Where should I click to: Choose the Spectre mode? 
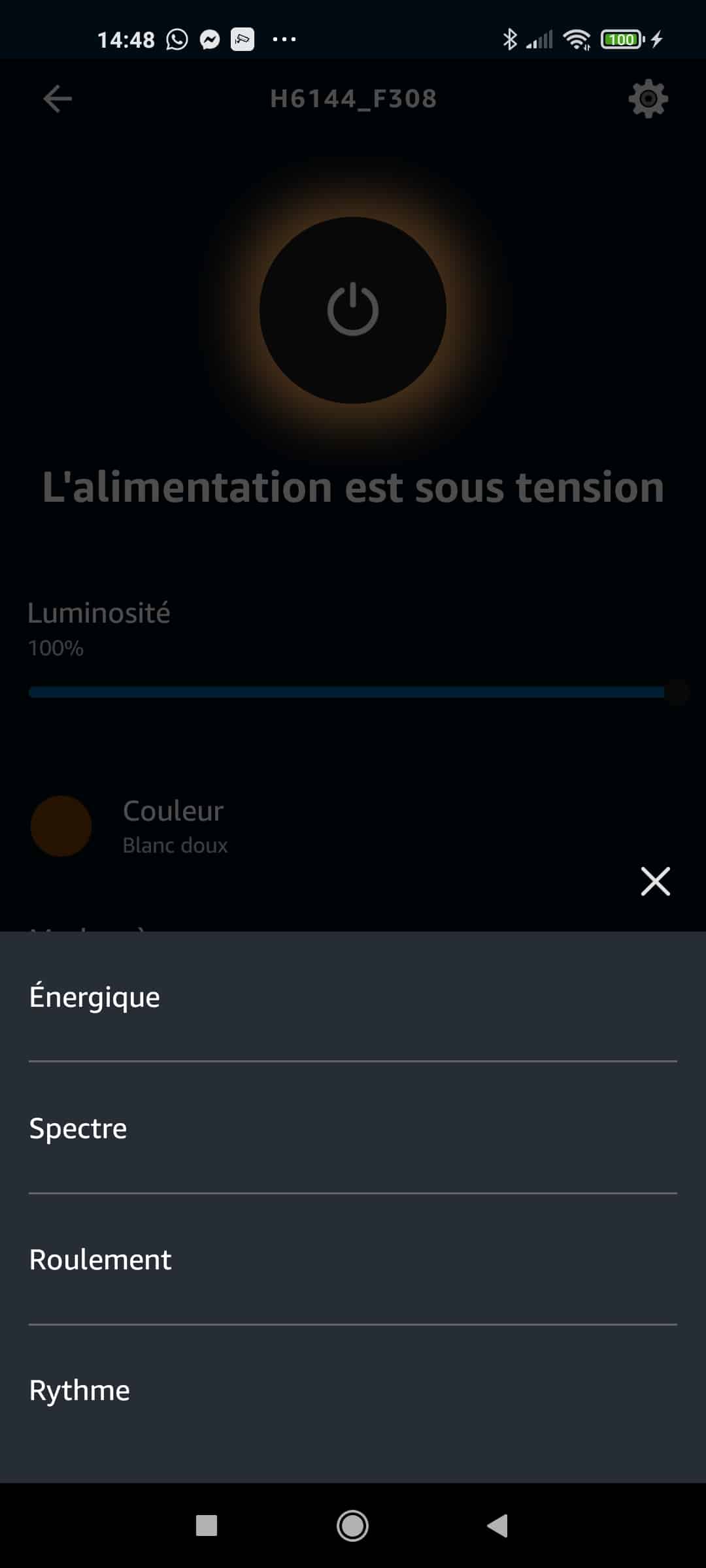(x=353, y=1128)
